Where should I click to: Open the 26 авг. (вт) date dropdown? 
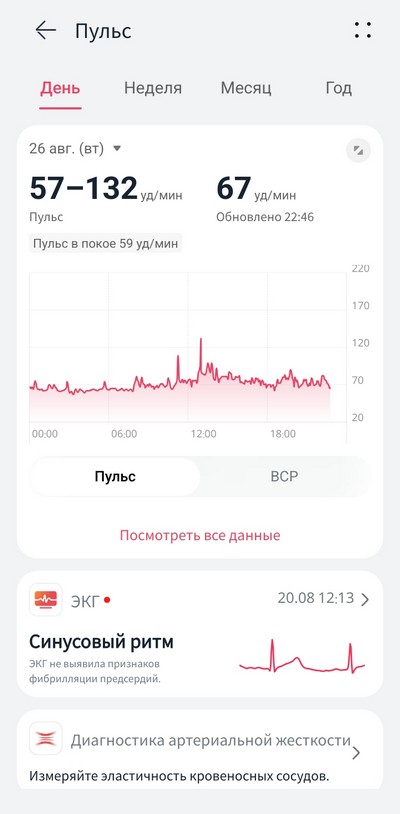[75, 149]
